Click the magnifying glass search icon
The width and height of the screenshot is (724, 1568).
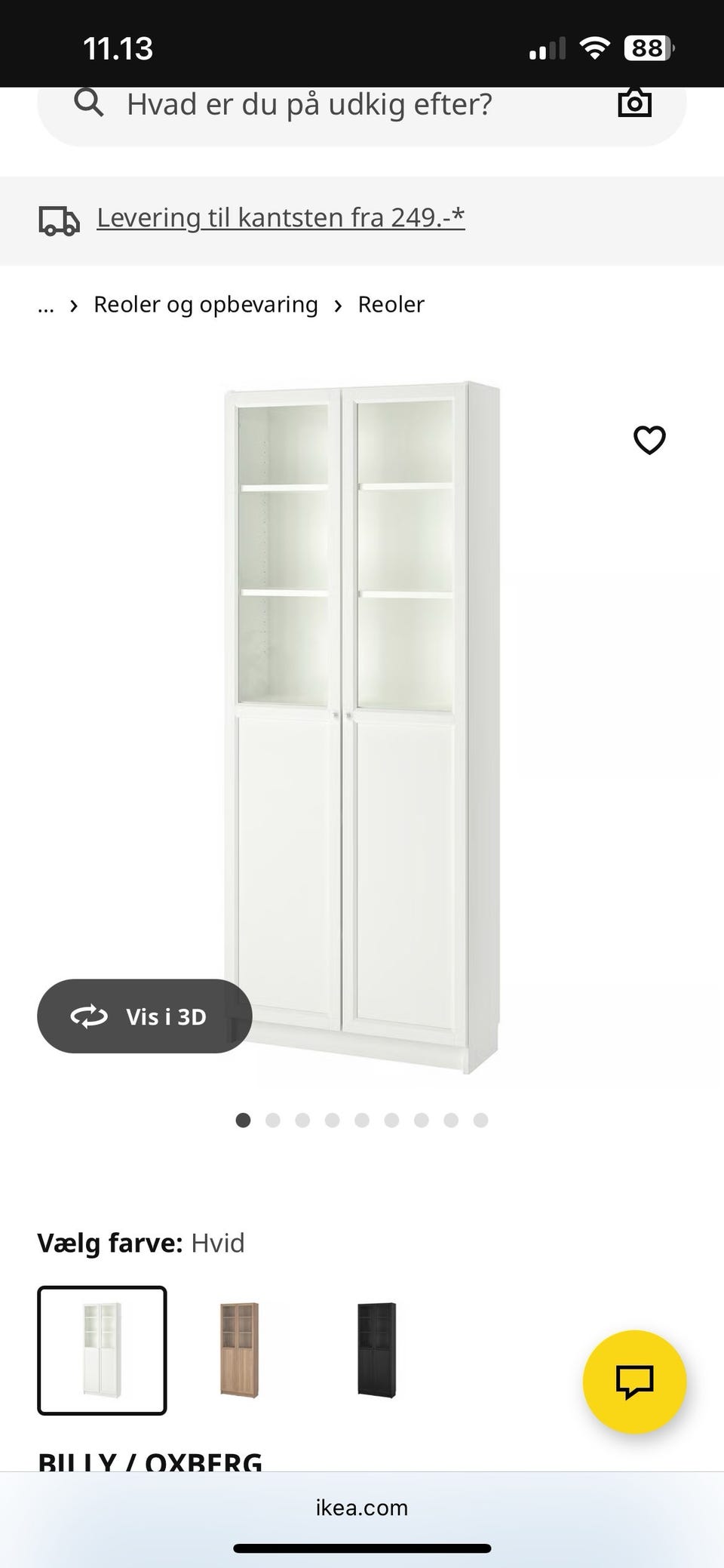point(88,103)
